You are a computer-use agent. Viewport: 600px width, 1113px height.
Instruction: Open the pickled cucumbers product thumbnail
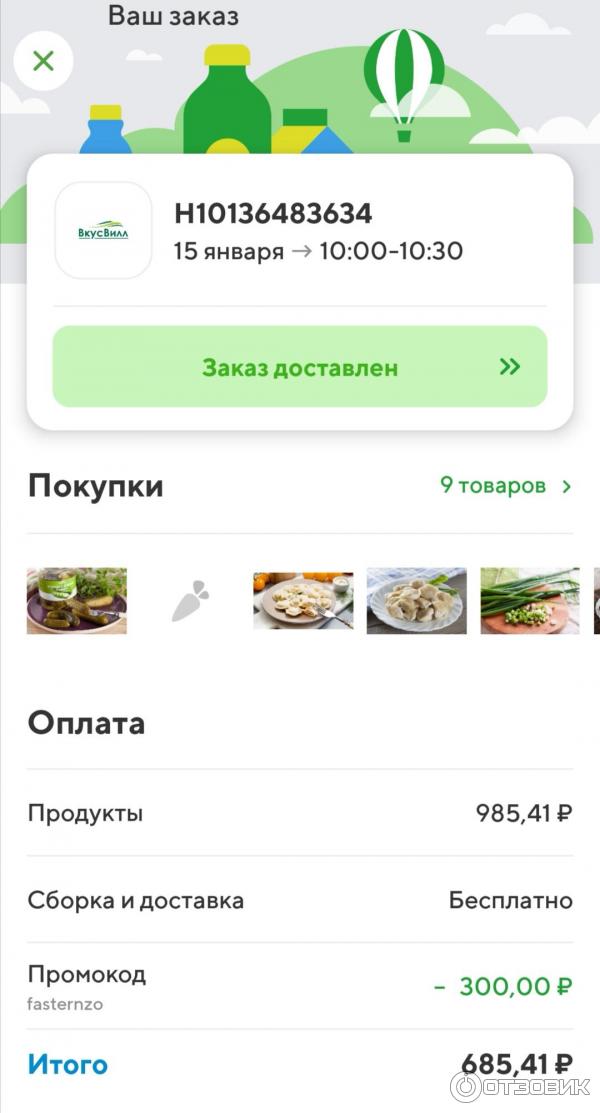(x=77, y=600)
